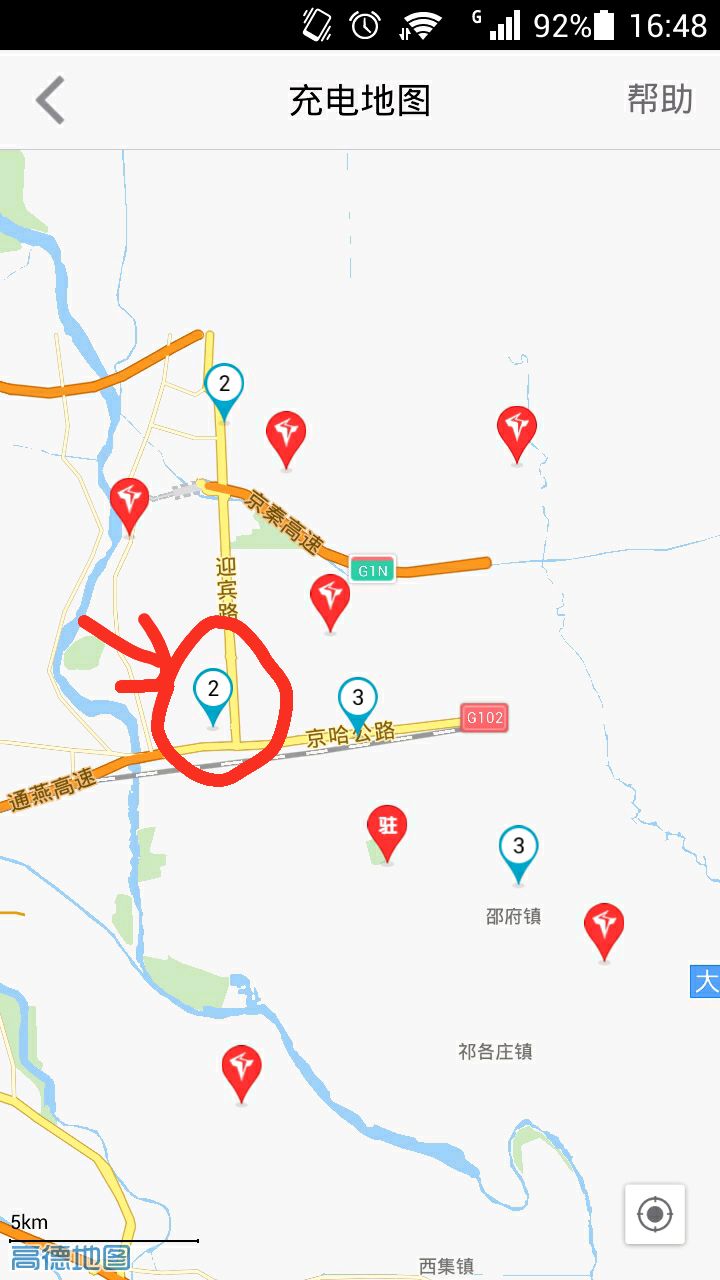The image size is (720, 1280).
Task: Open the red charging pin near G1N
Action: pos(330,598)
